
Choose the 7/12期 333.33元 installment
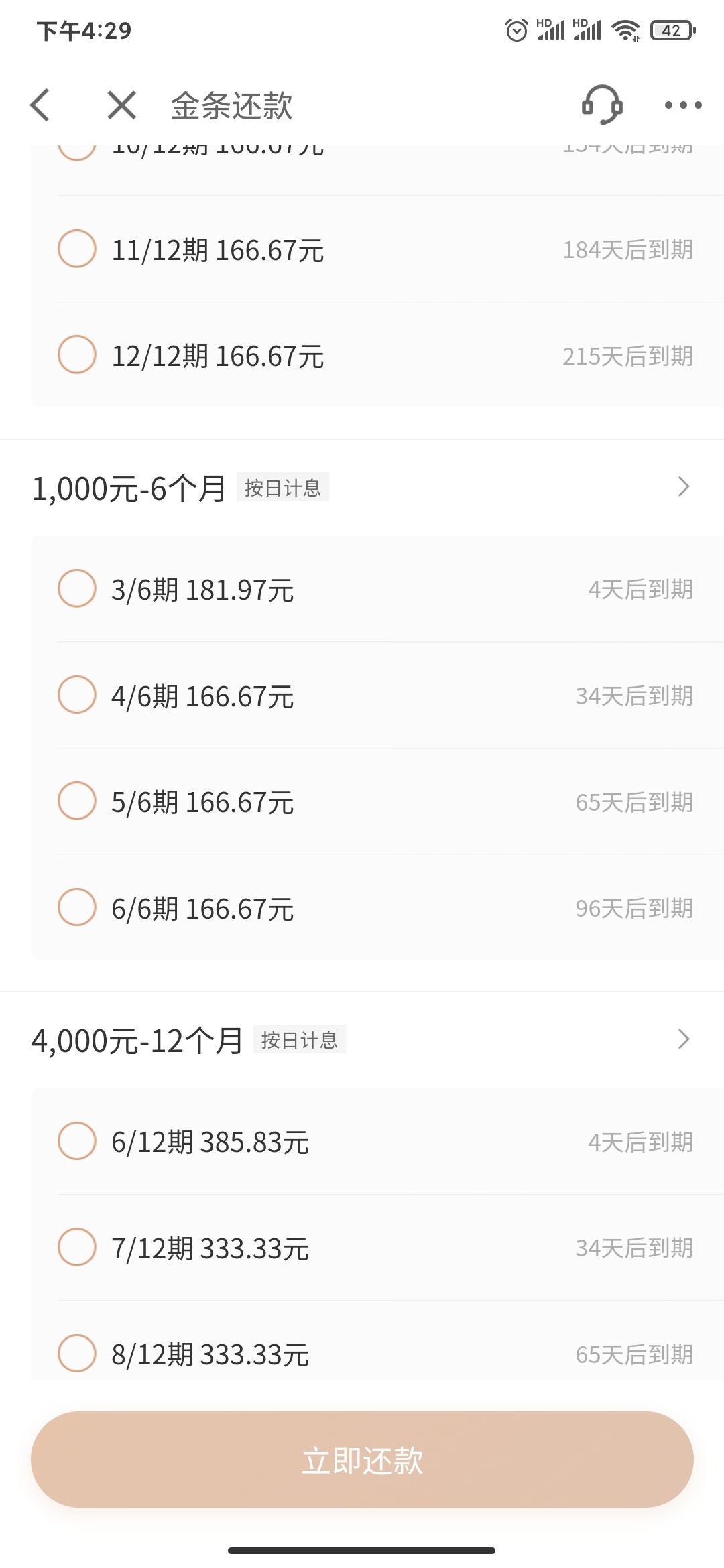coord(77,1247)
